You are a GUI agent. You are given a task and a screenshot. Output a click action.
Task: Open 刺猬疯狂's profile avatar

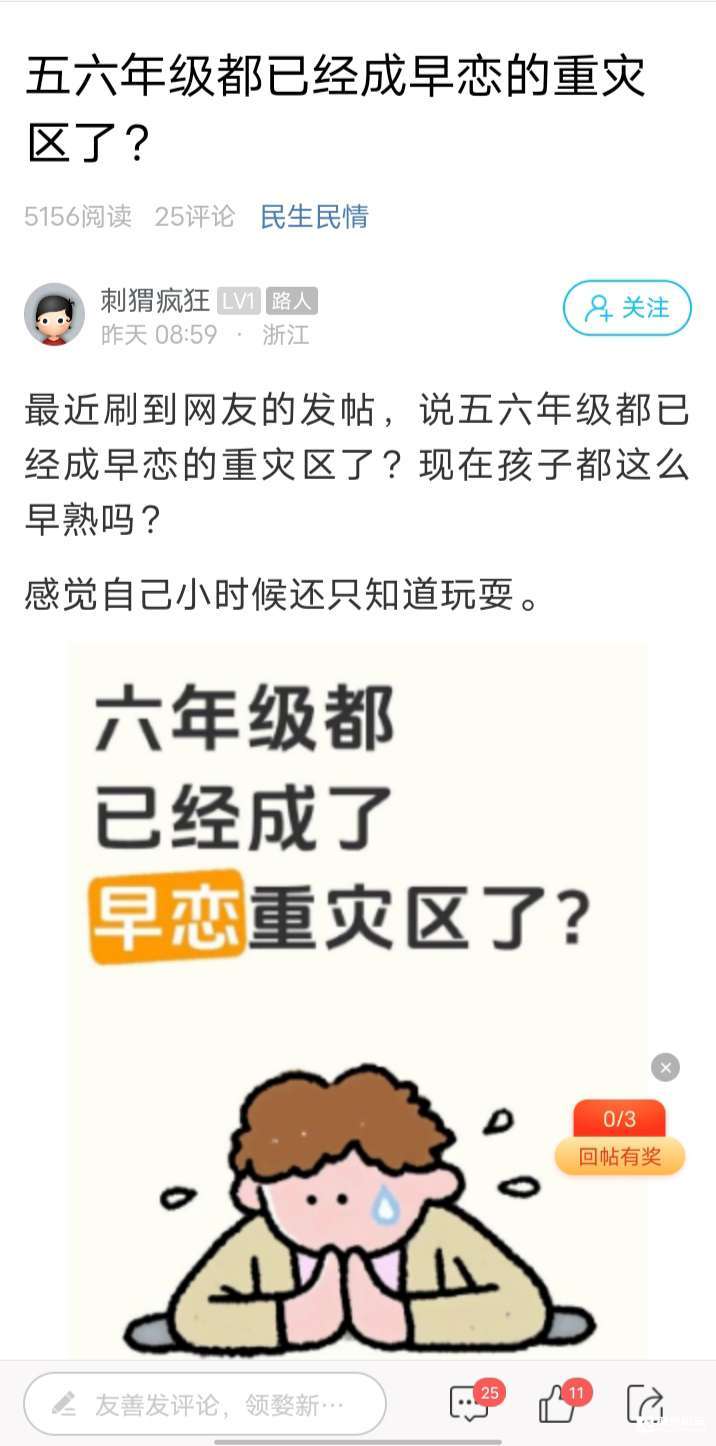pyautogui.click(x=54, y=314)
